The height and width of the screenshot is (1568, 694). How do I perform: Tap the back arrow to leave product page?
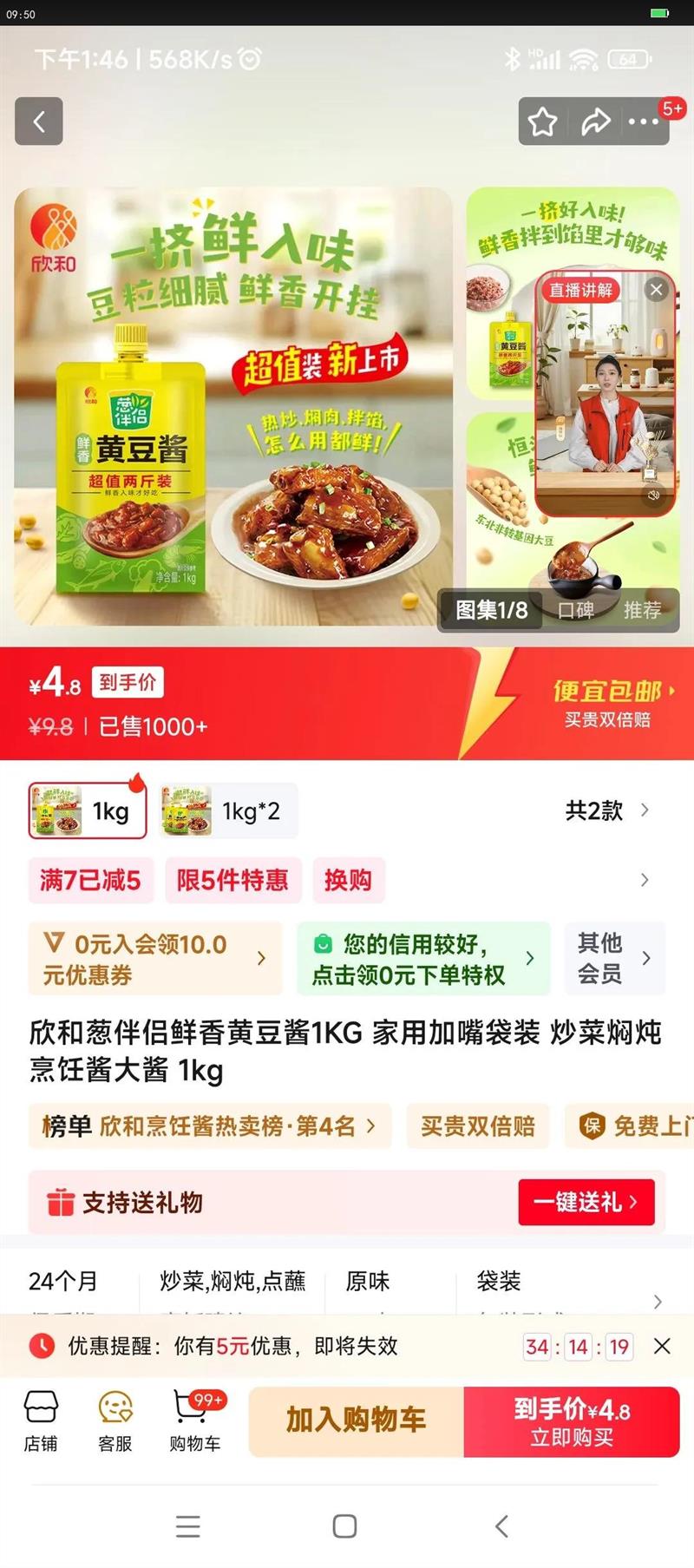(38, 121)
